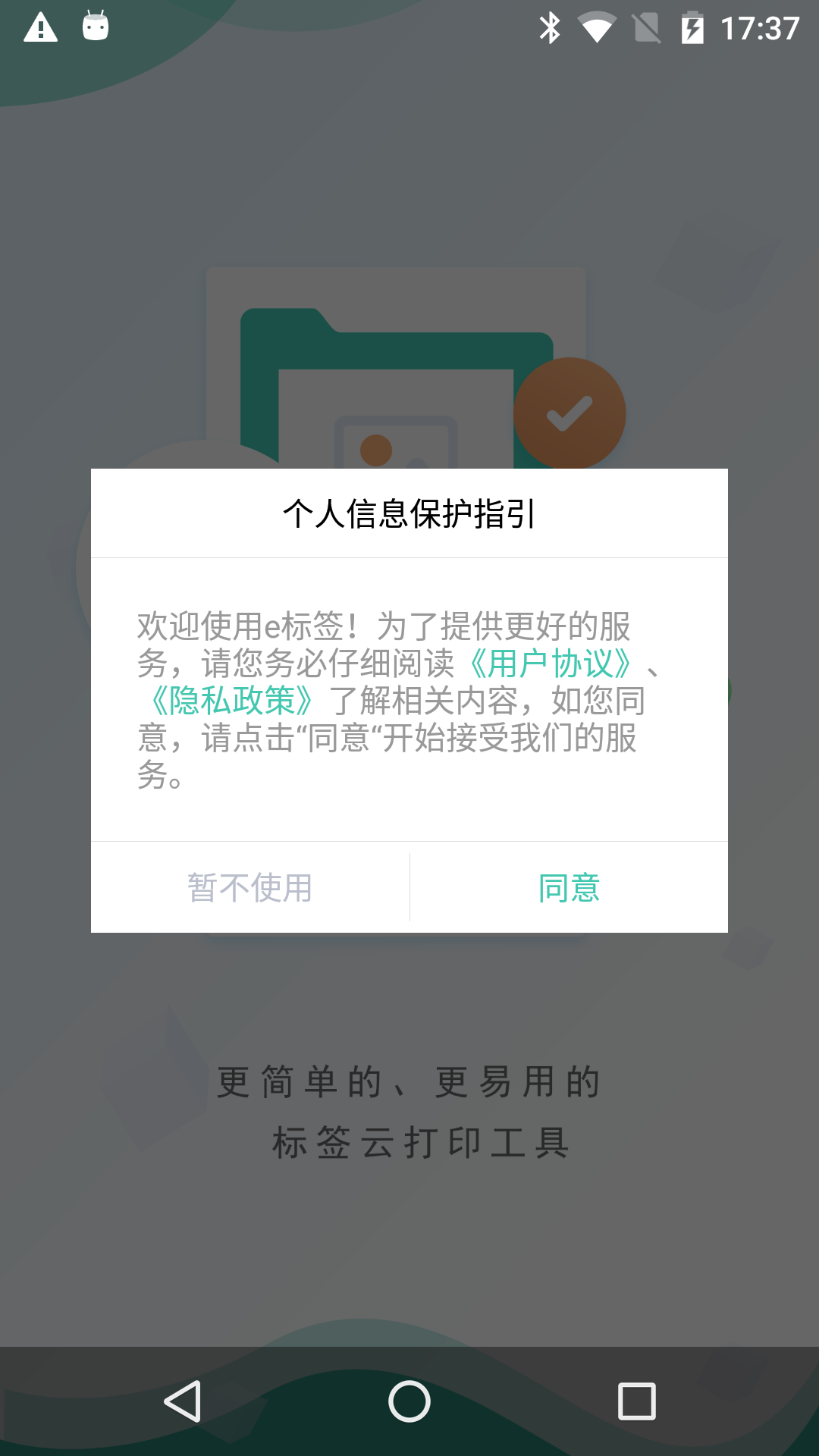Screen dimensions: 819x1456
Task: Decline by choosing 暂不使用
Action: [250, 887]
